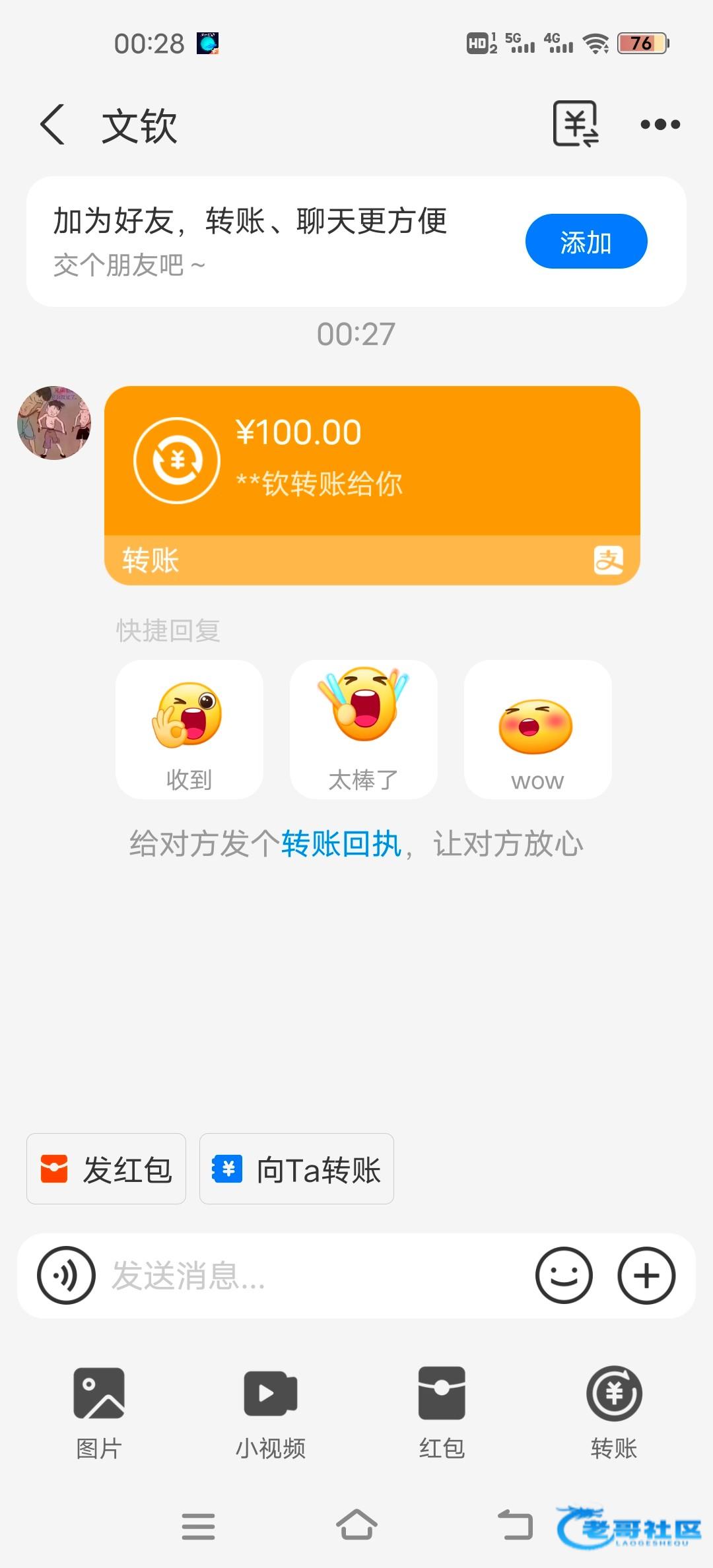This screenshot has width=713, height=1568.
Task: Open the transfer records icon
Action: (x=575, y=124)
